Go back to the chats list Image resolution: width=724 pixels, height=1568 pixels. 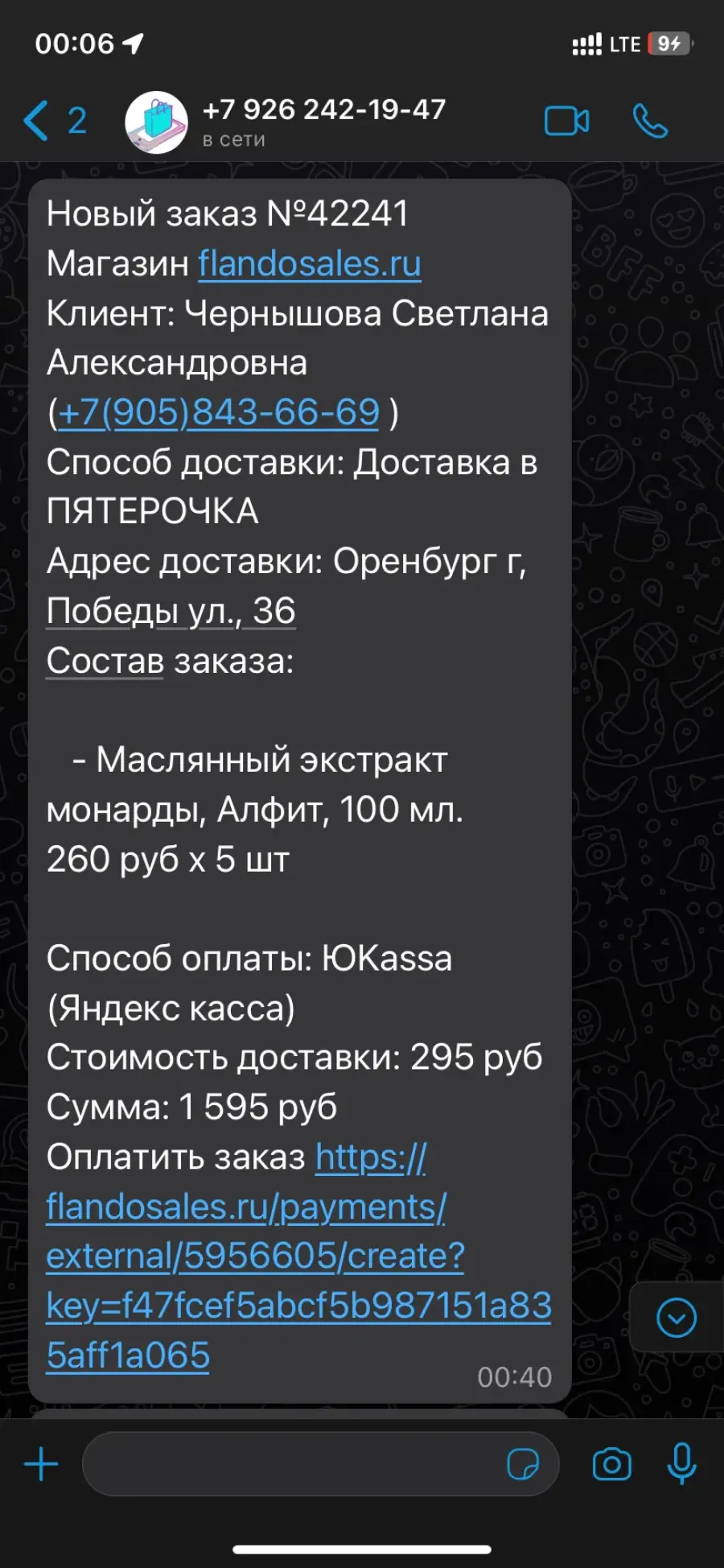click(x=55, y=121)
